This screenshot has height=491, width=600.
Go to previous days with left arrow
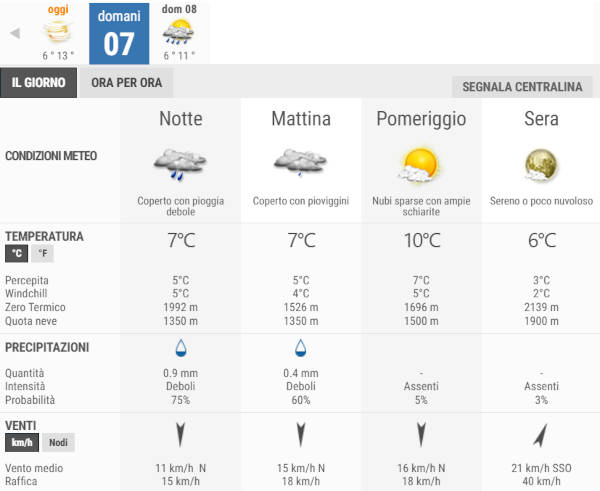[x=15, y=33]
